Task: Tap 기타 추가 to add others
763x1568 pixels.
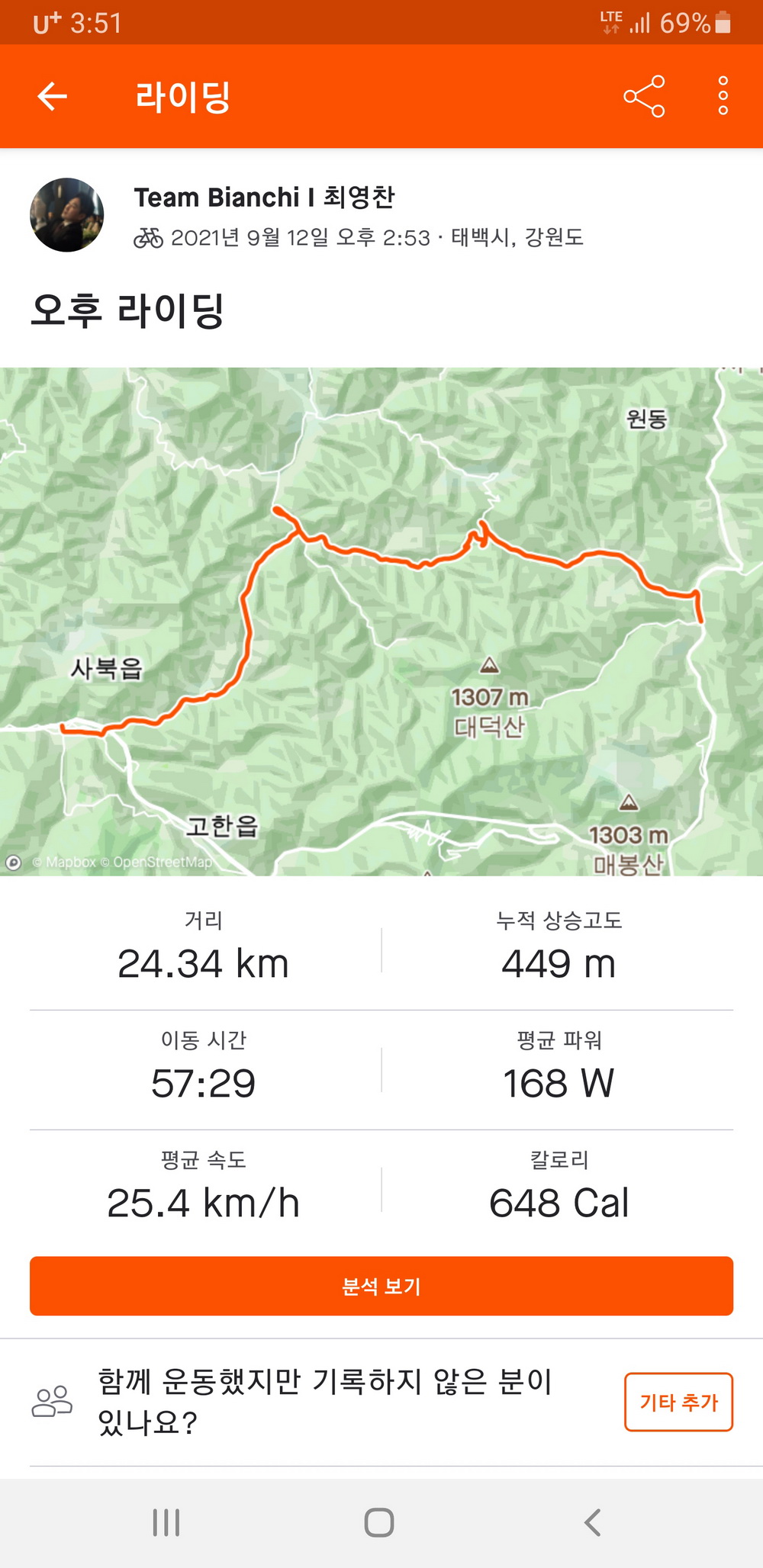Action: (x=678, y=1402)
